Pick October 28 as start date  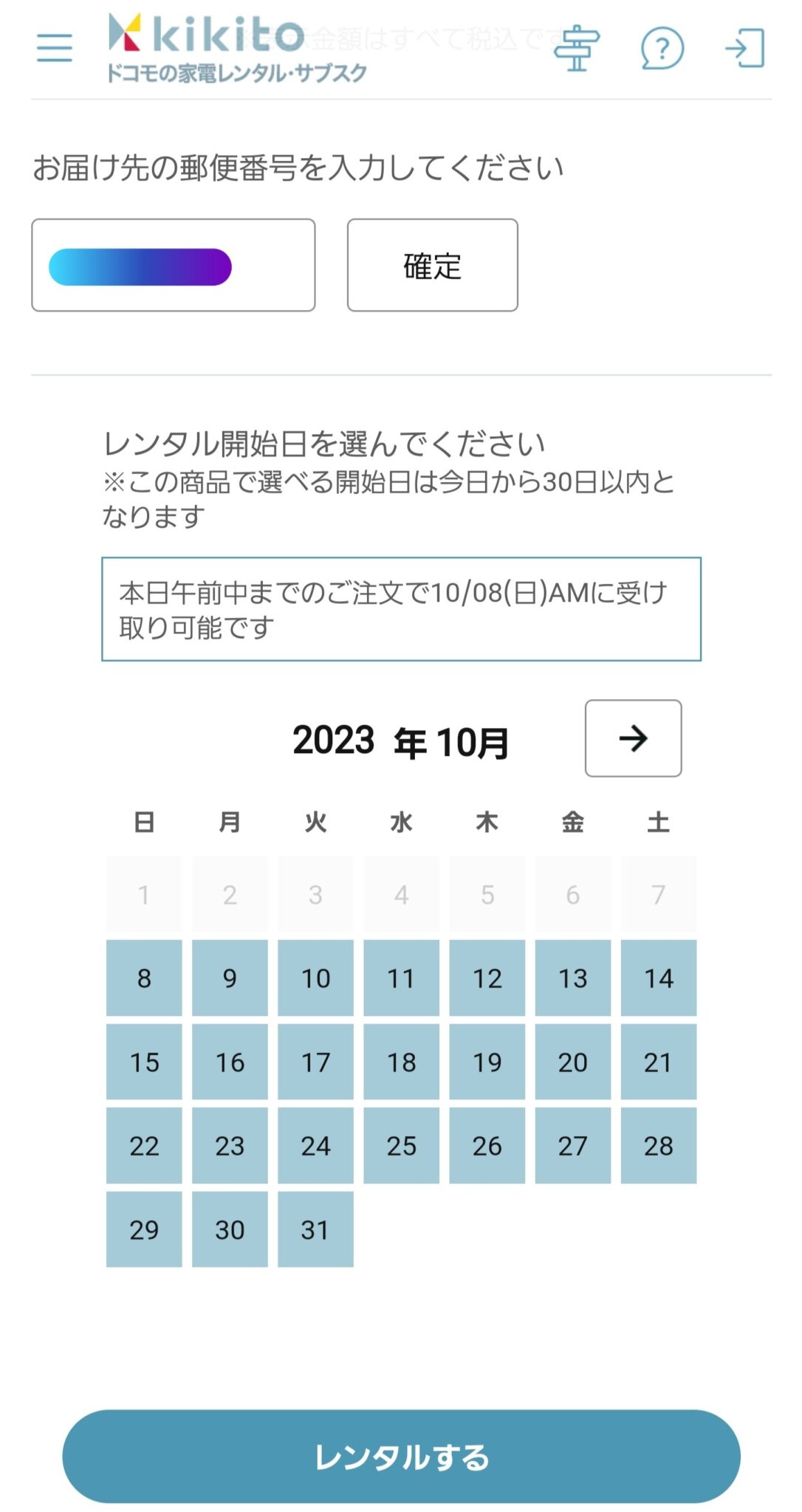pos(658,1146)
